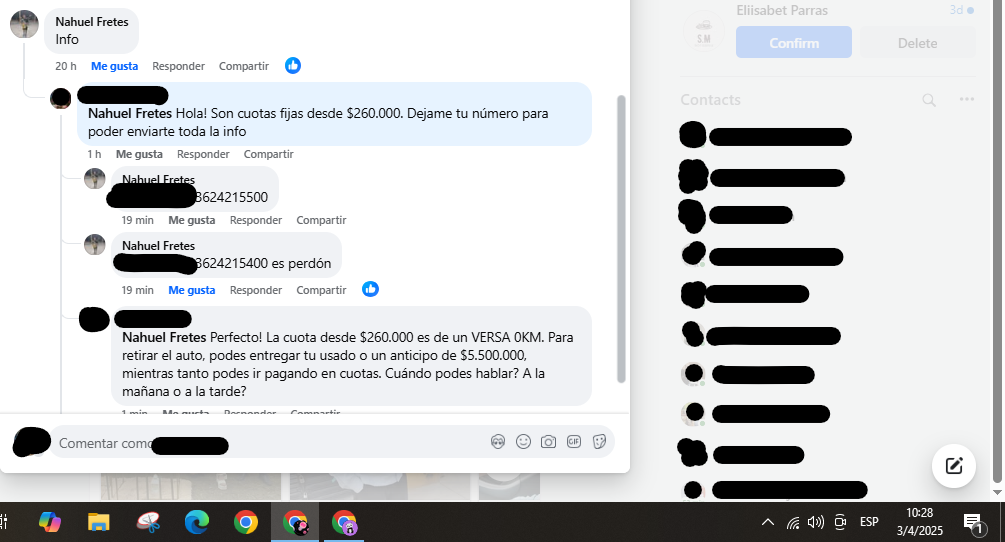Choose a sticker for the comment
1005x542 pixels.
click(x=600, y=441)
